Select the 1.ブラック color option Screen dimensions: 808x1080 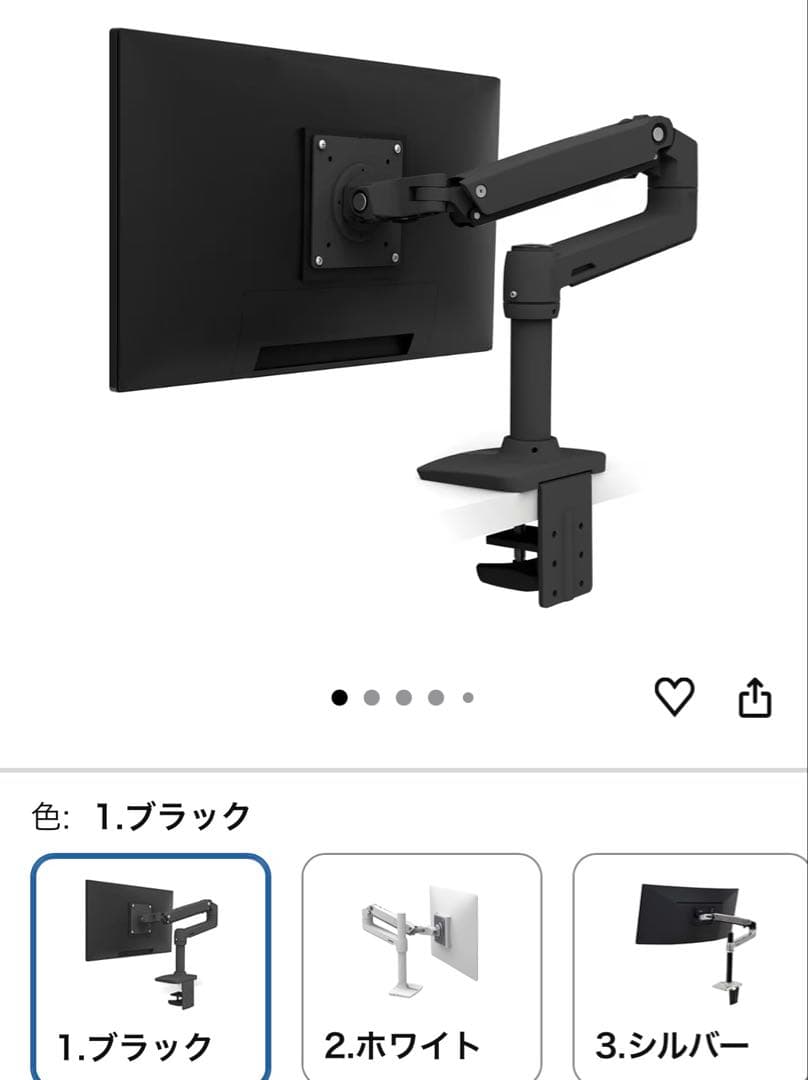[x=150, y=965]
